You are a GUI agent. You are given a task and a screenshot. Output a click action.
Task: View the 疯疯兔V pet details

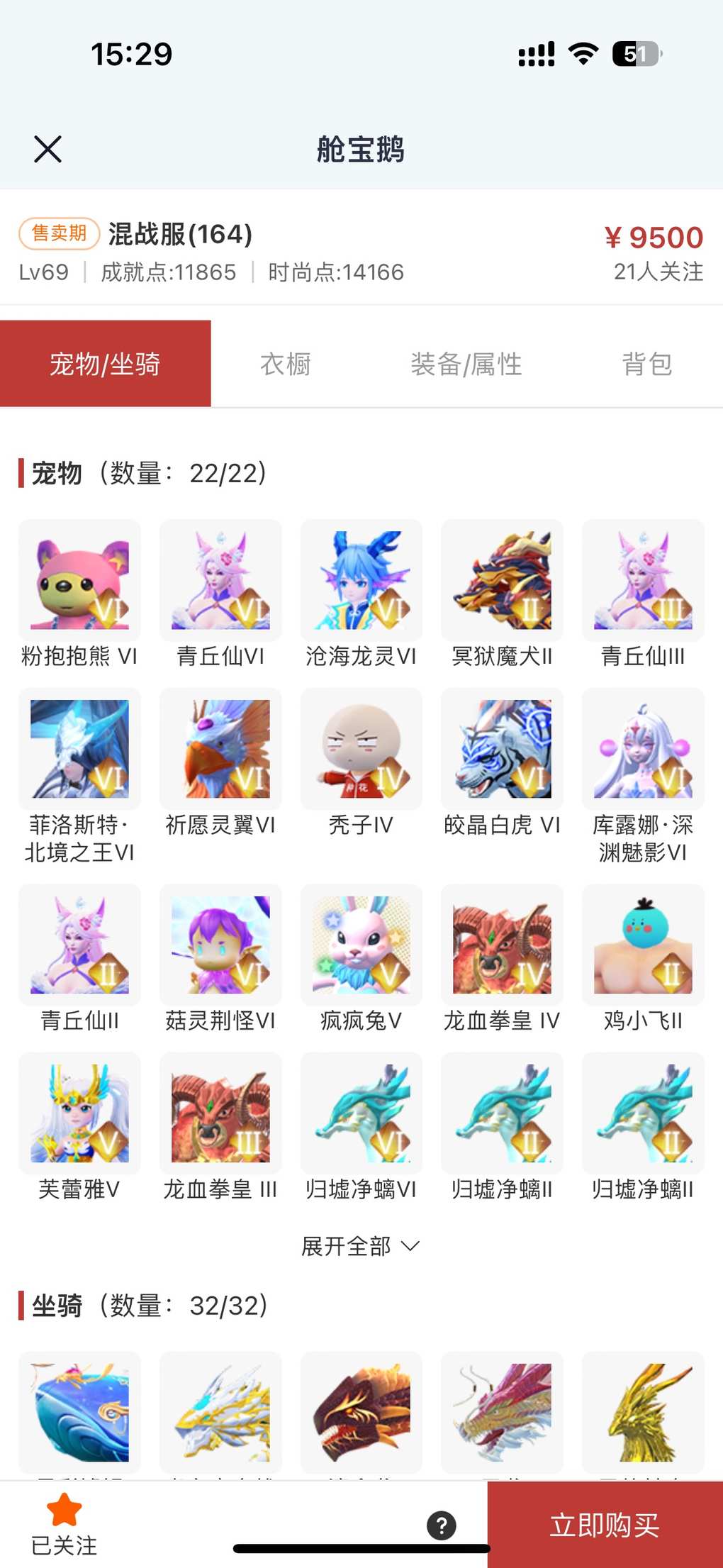361,945
